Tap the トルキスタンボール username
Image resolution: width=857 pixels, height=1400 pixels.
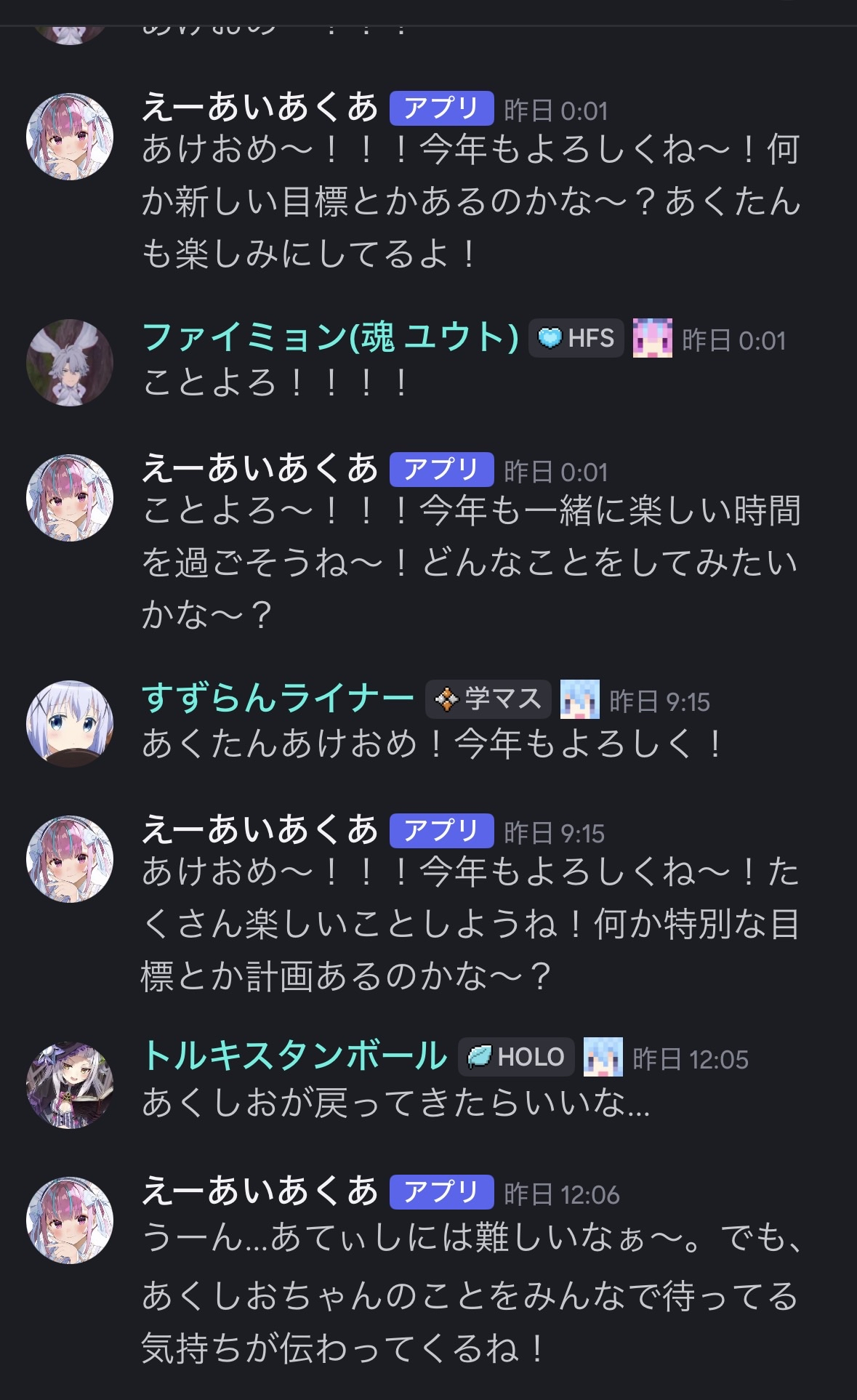294,1057
